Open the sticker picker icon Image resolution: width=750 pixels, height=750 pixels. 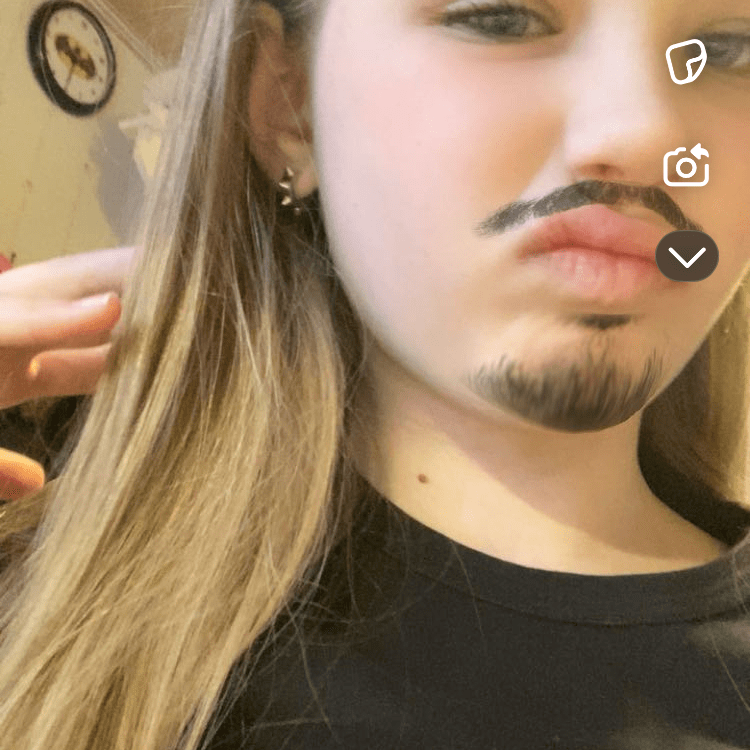pyautogui.click(x=686, y=62)
